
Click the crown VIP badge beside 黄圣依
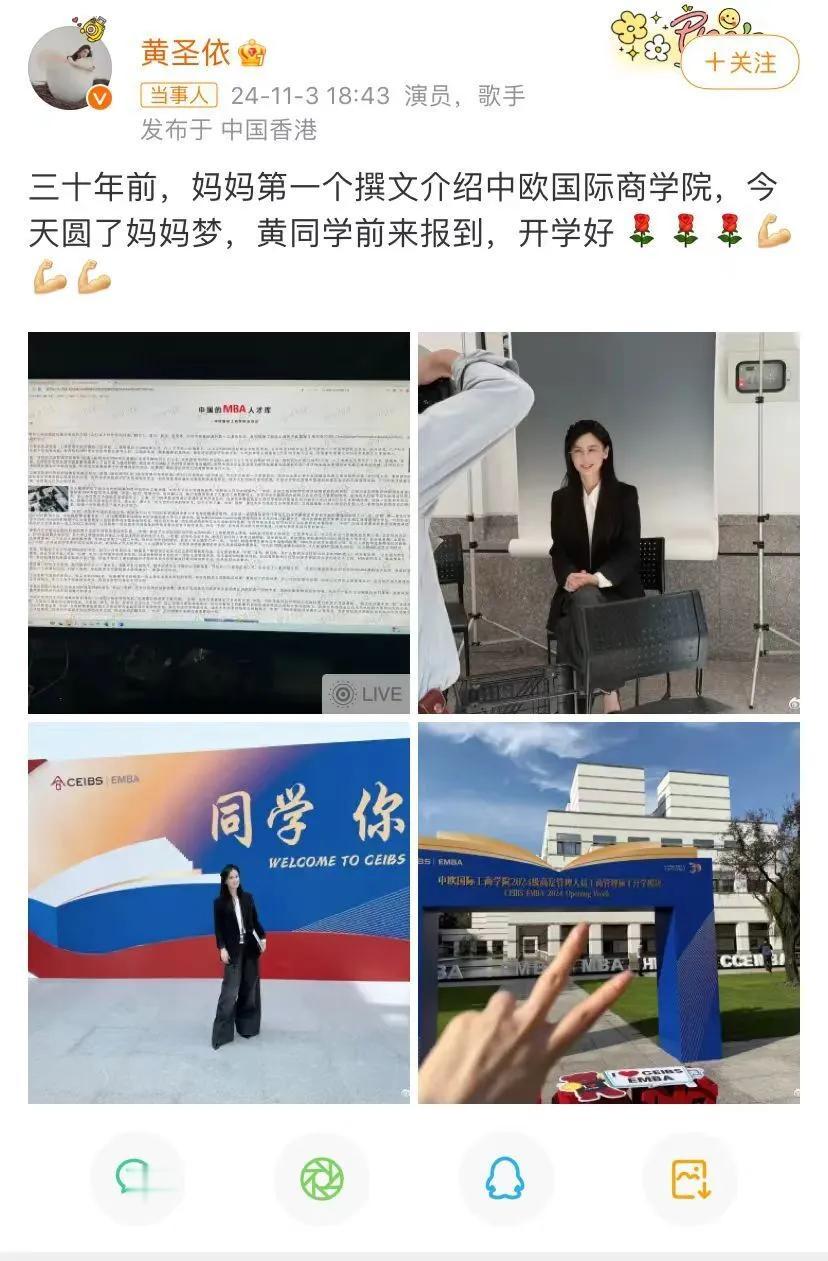(253, 57)
